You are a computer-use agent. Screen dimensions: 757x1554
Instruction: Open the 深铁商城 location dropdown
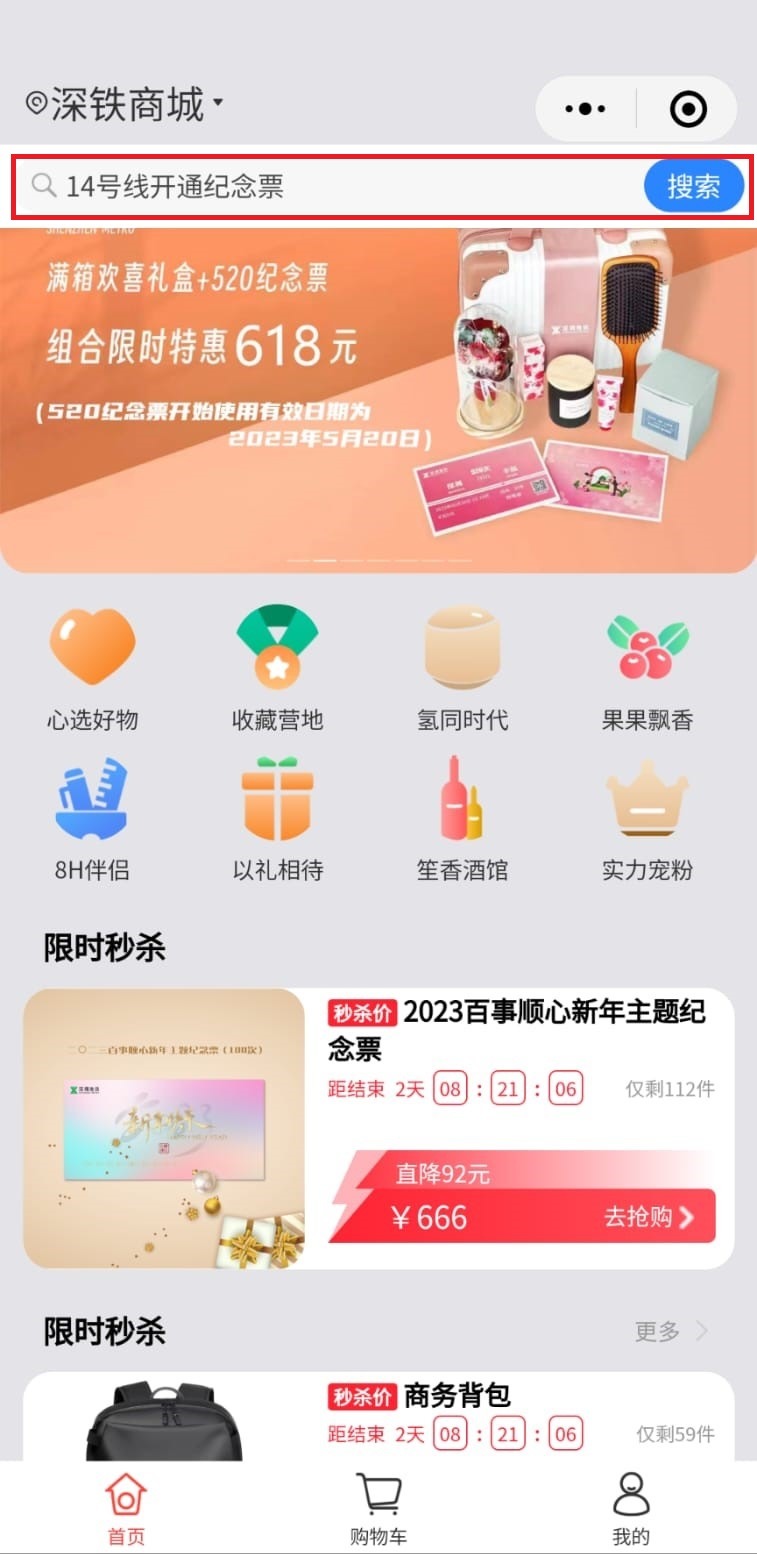[x=124, y=105]
